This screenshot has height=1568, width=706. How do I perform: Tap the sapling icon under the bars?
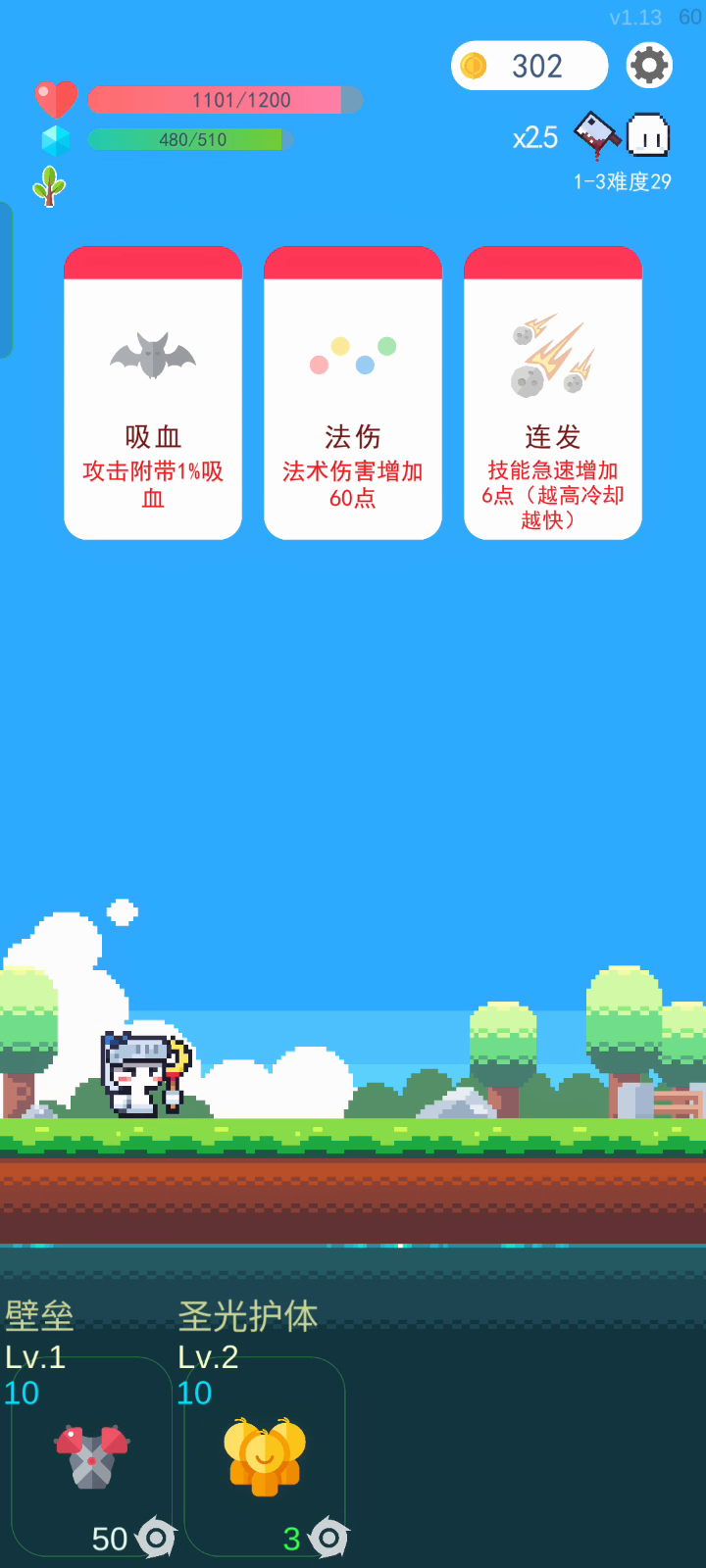click(49, 186)
